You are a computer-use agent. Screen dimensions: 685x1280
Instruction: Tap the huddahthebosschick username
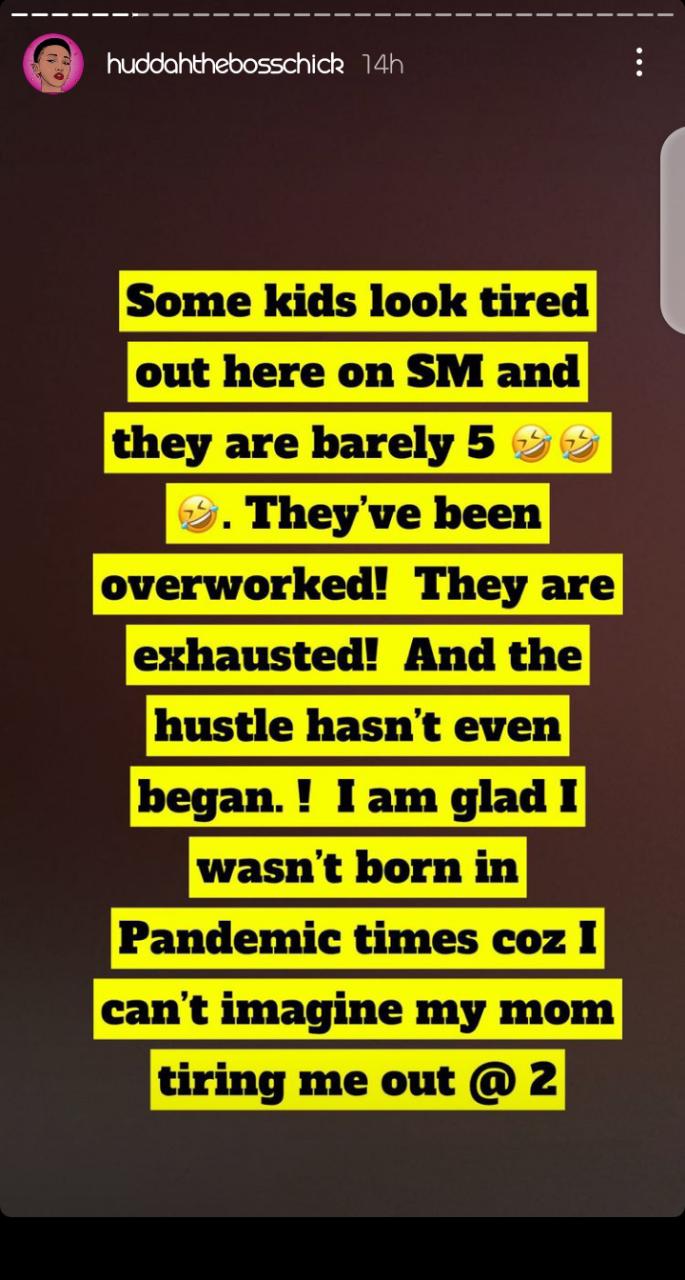click(x=225, y=64)
